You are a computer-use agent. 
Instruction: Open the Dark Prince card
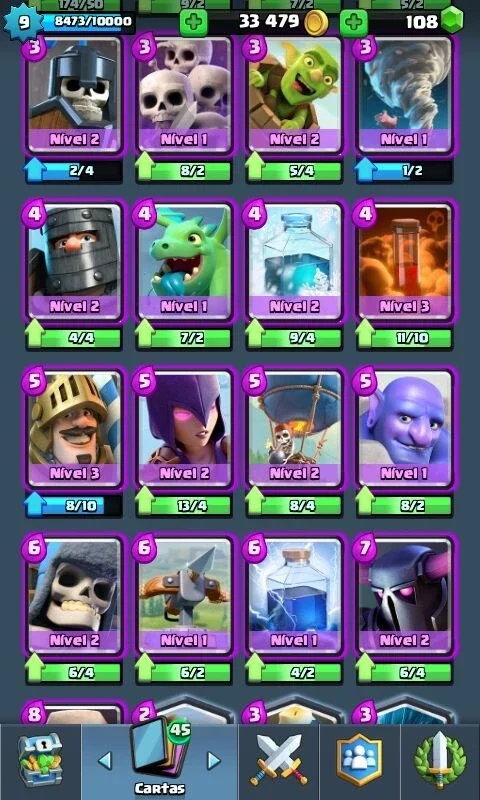(74, 261)
